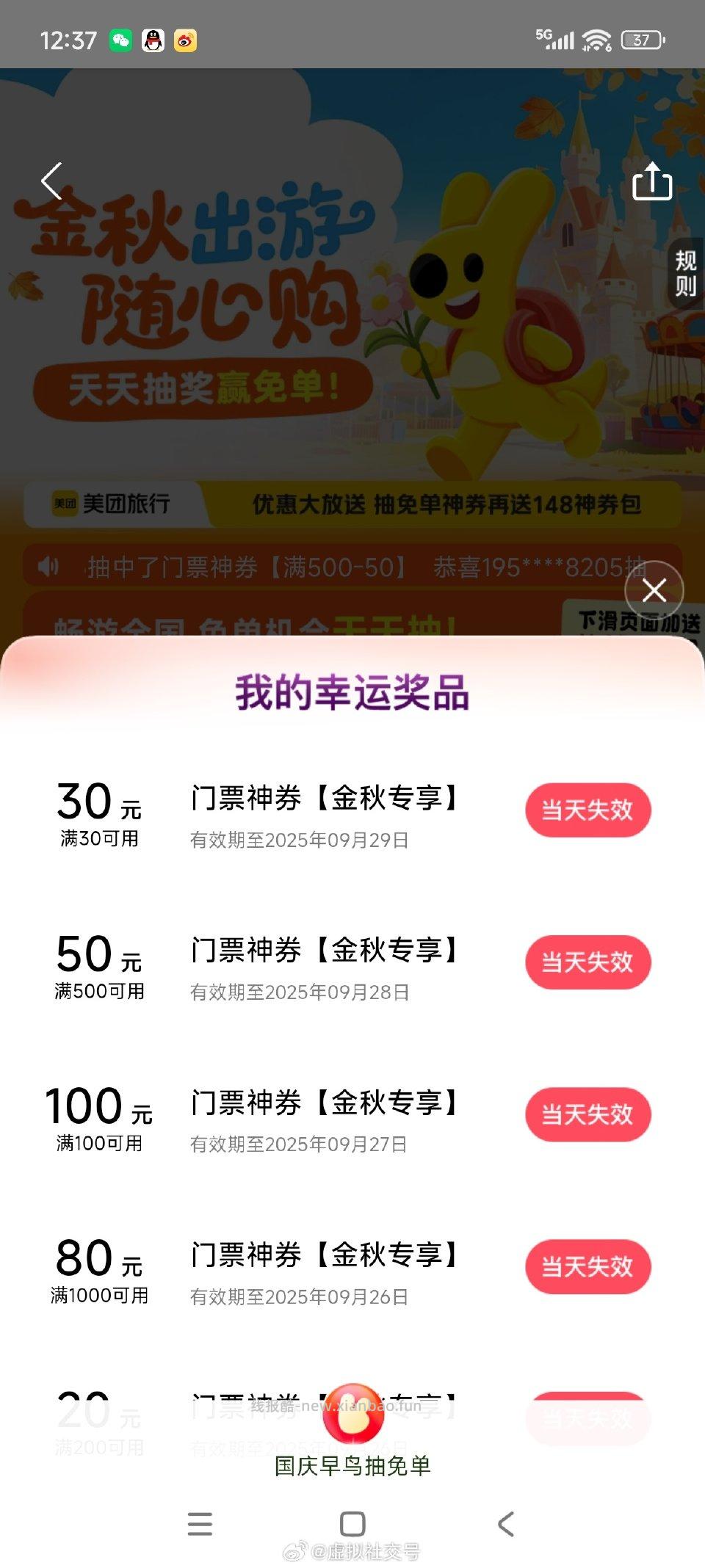Close the 我的幸运奖品 popup
Image resolution: width=705 pixels, height=1568 pixels.
653,589
